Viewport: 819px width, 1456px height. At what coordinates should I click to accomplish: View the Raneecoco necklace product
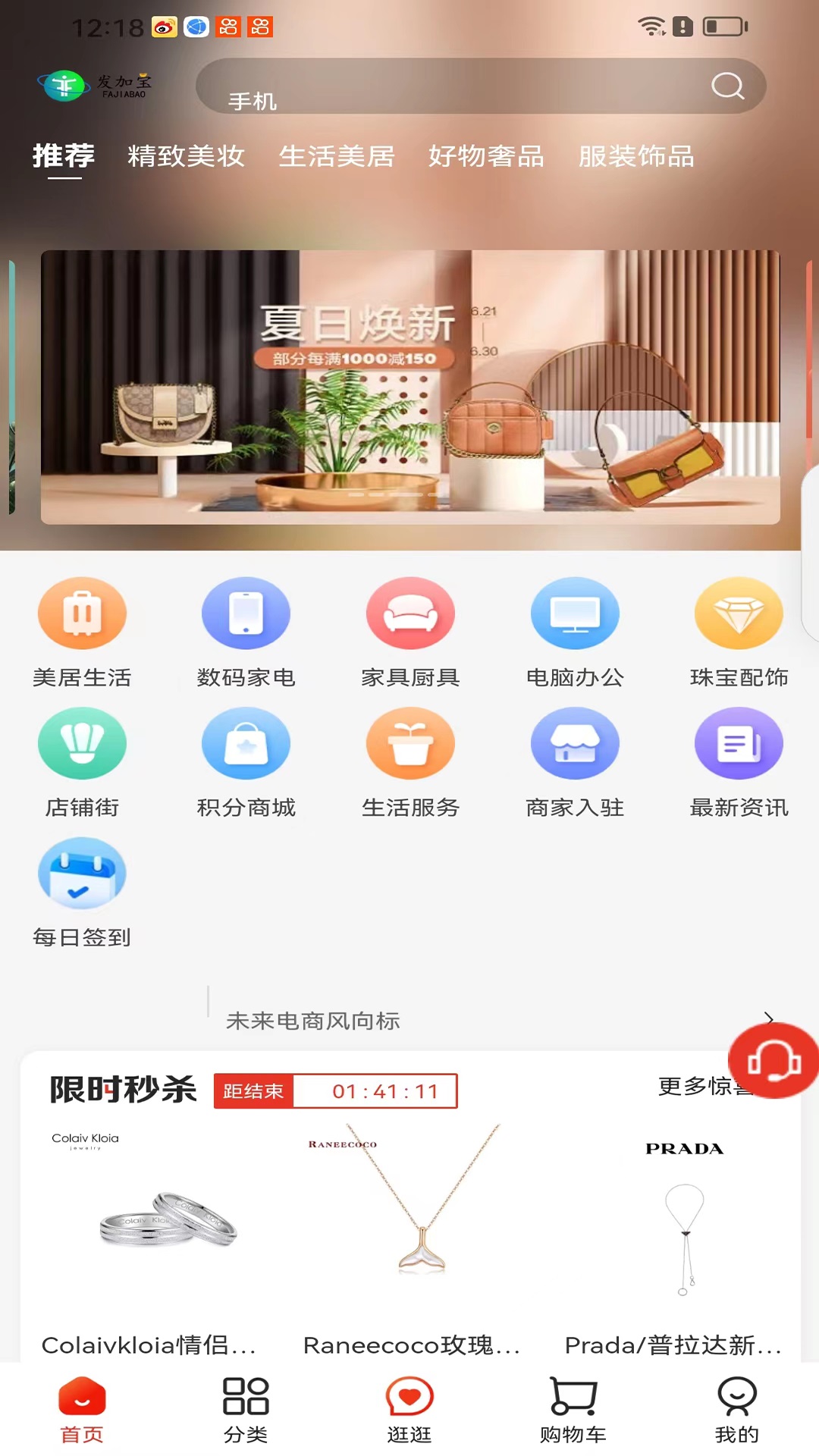(x=410, y=1244)
